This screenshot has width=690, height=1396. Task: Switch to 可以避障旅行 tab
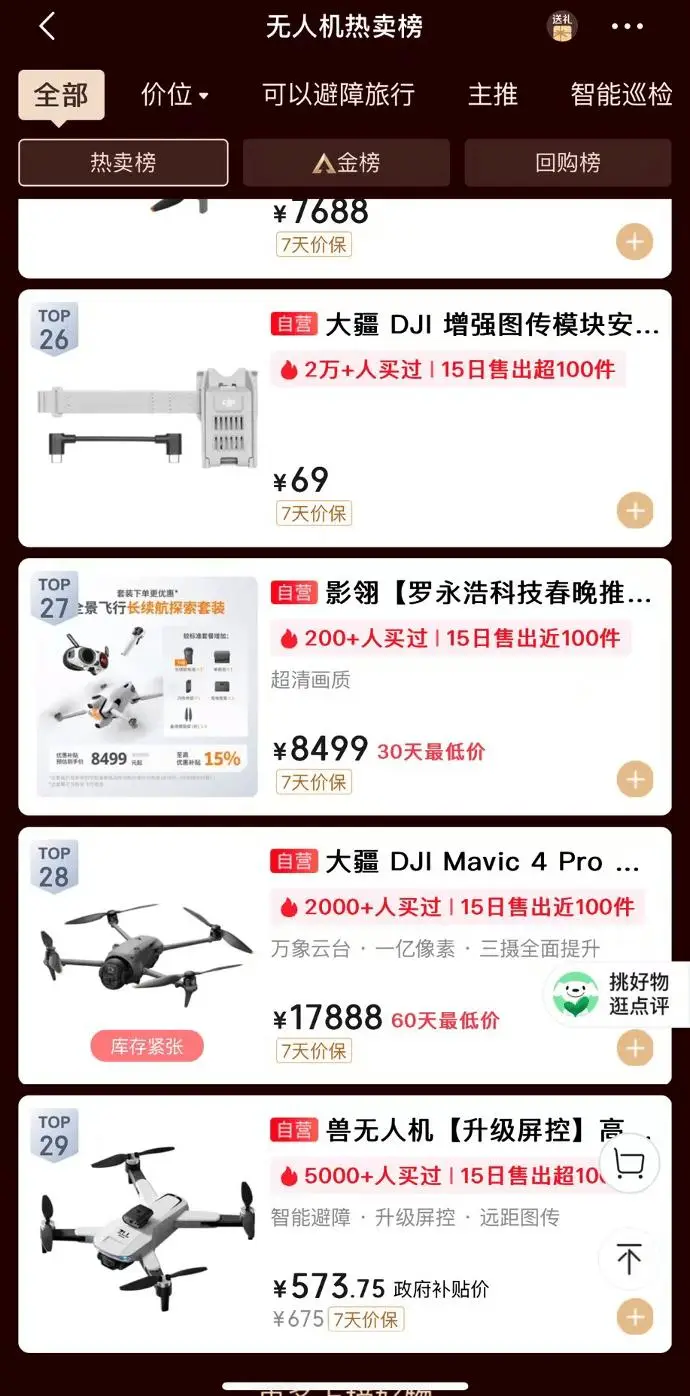338,95
